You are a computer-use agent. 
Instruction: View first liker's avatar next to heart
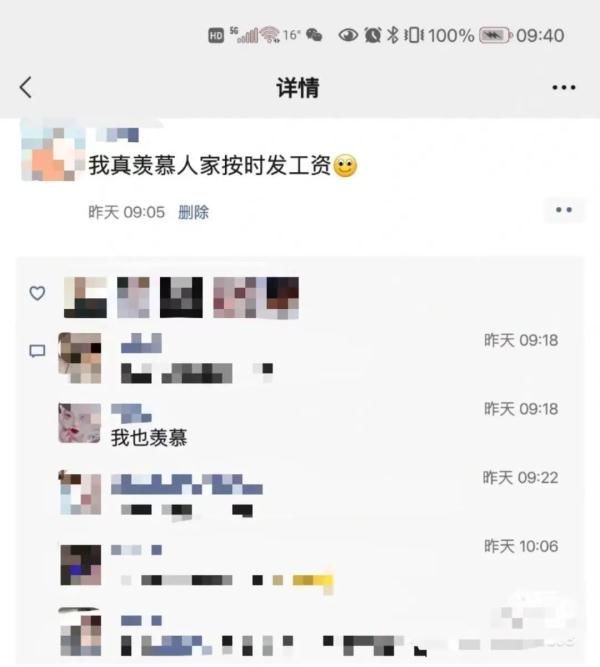[x=85, y=297]
